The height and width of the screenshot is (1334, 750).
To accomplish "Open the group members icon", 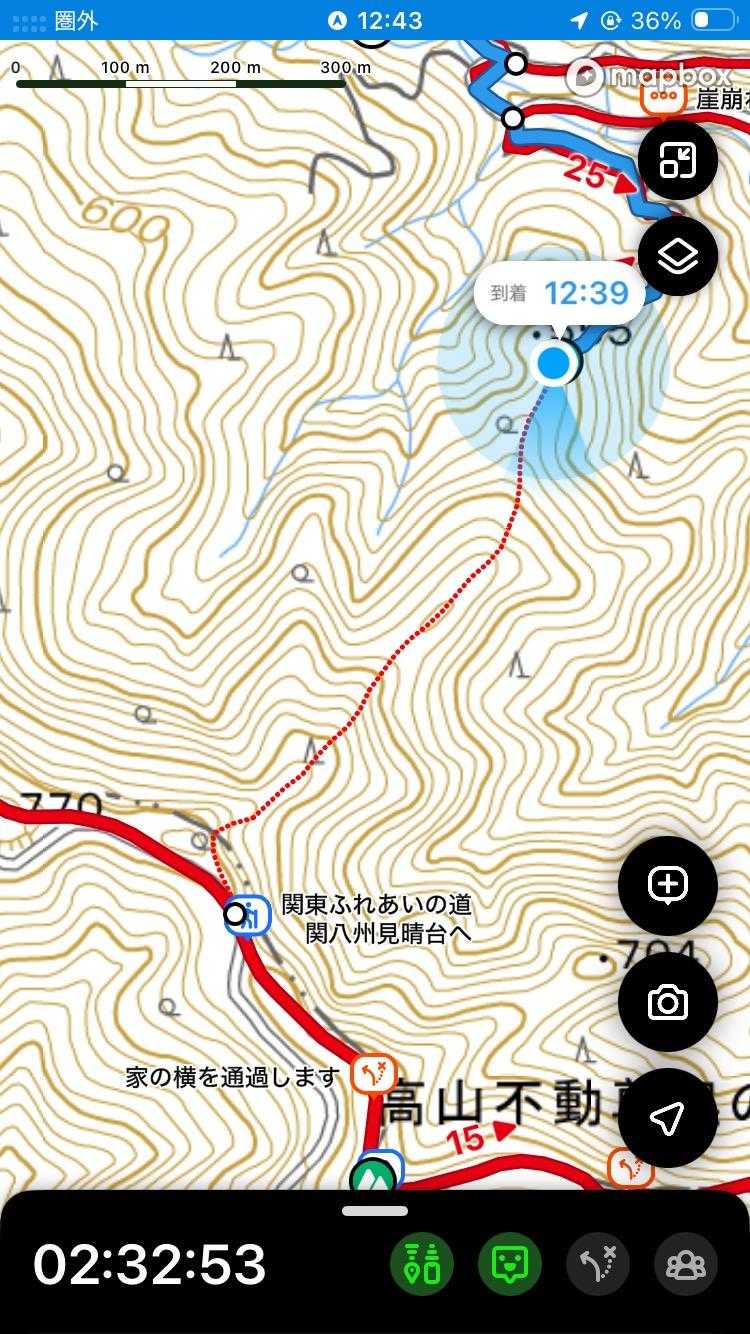I will 686,1264.
